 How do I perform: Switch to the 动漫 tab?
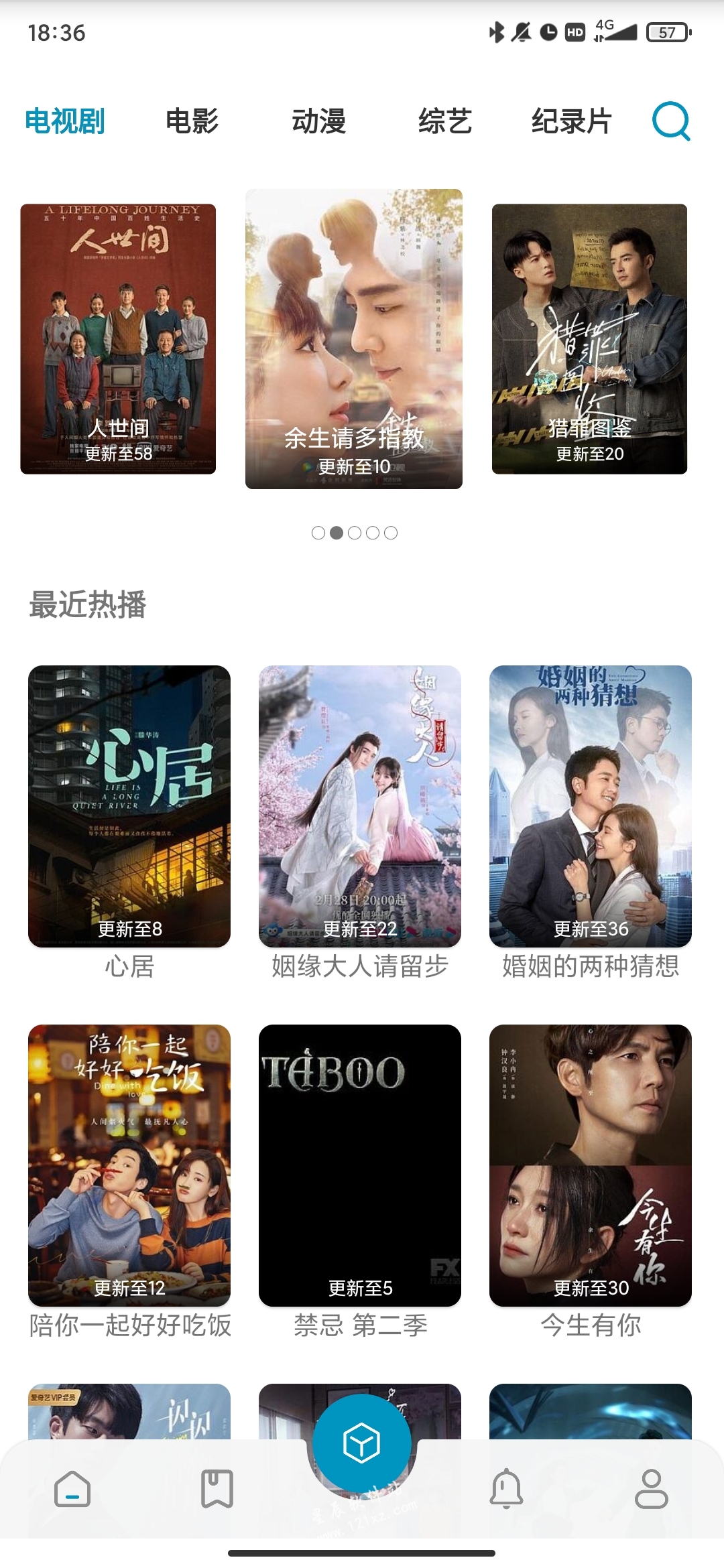[318, 121]
